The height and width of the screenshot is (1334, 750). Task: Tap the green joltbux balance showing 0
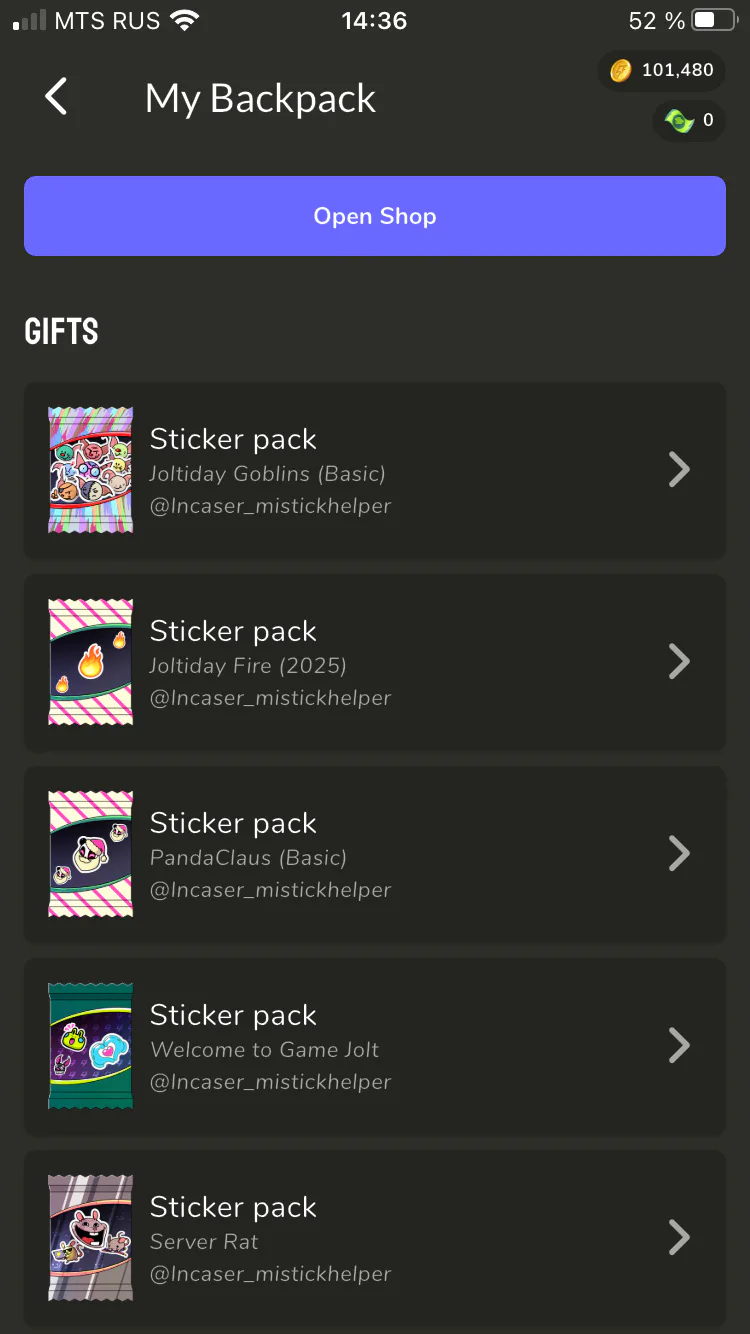coord(690,121)
